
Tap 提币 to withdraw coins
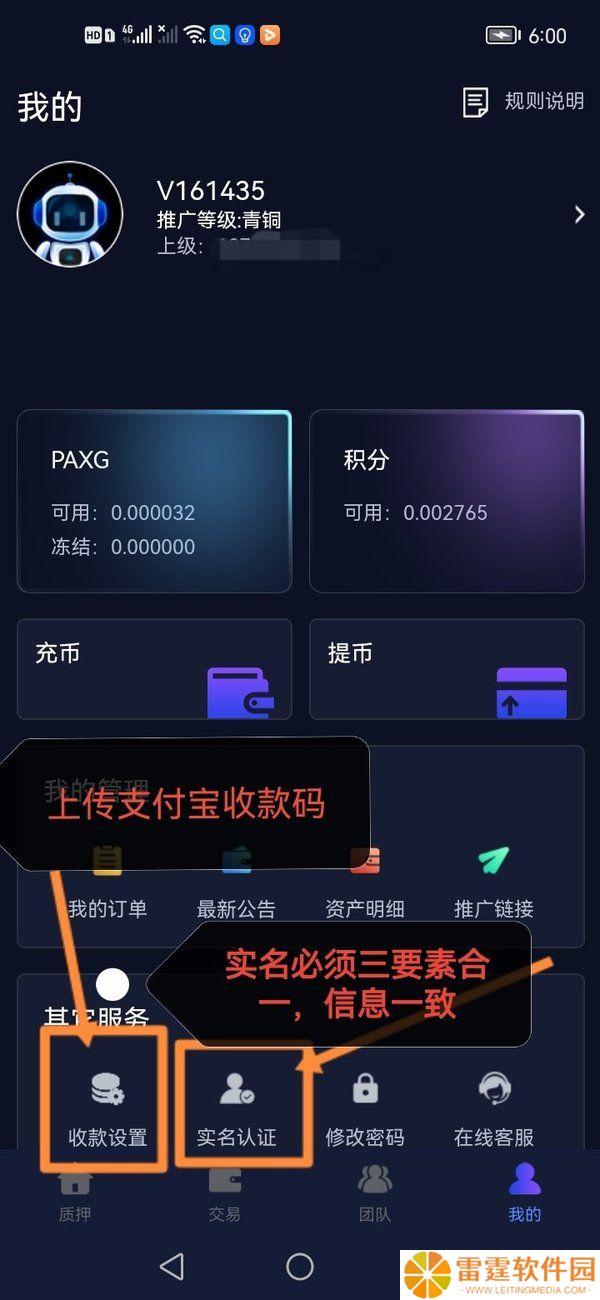click(446, 669)
